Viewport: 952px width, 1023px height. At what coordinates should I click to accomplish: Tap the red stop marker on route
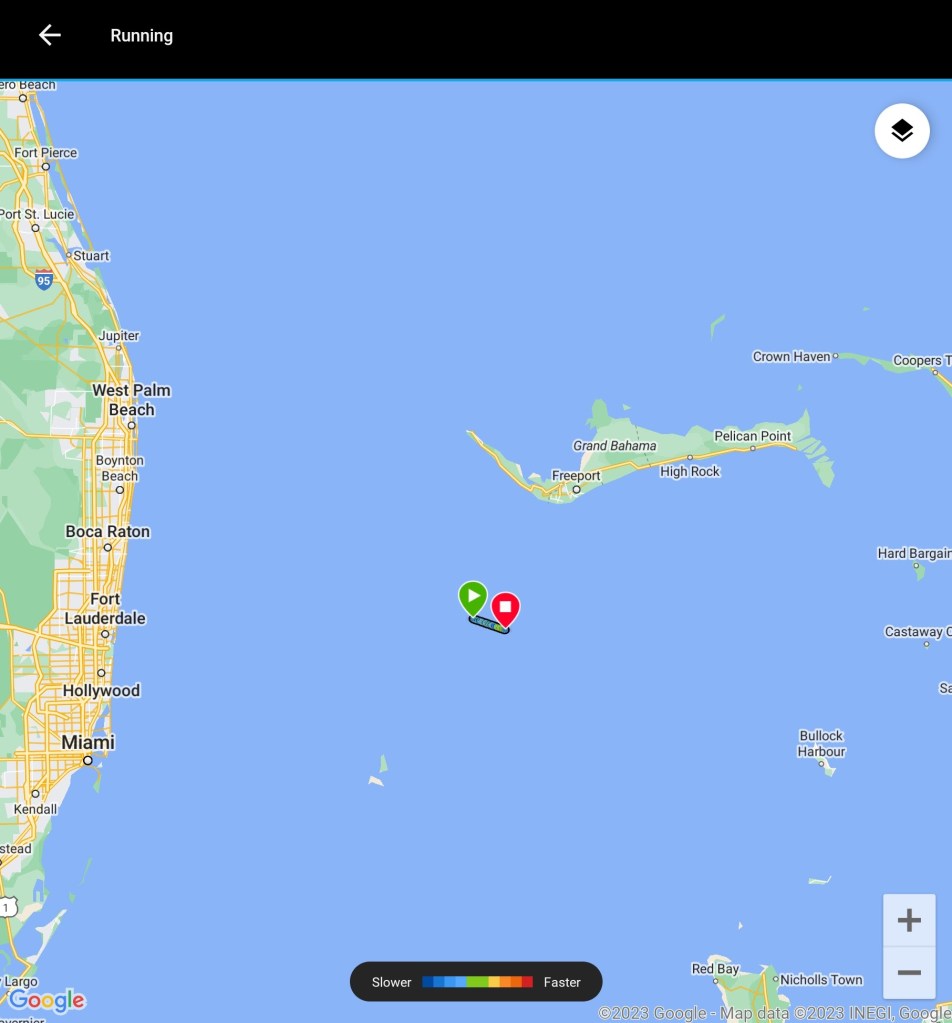(x=506, y=608)
